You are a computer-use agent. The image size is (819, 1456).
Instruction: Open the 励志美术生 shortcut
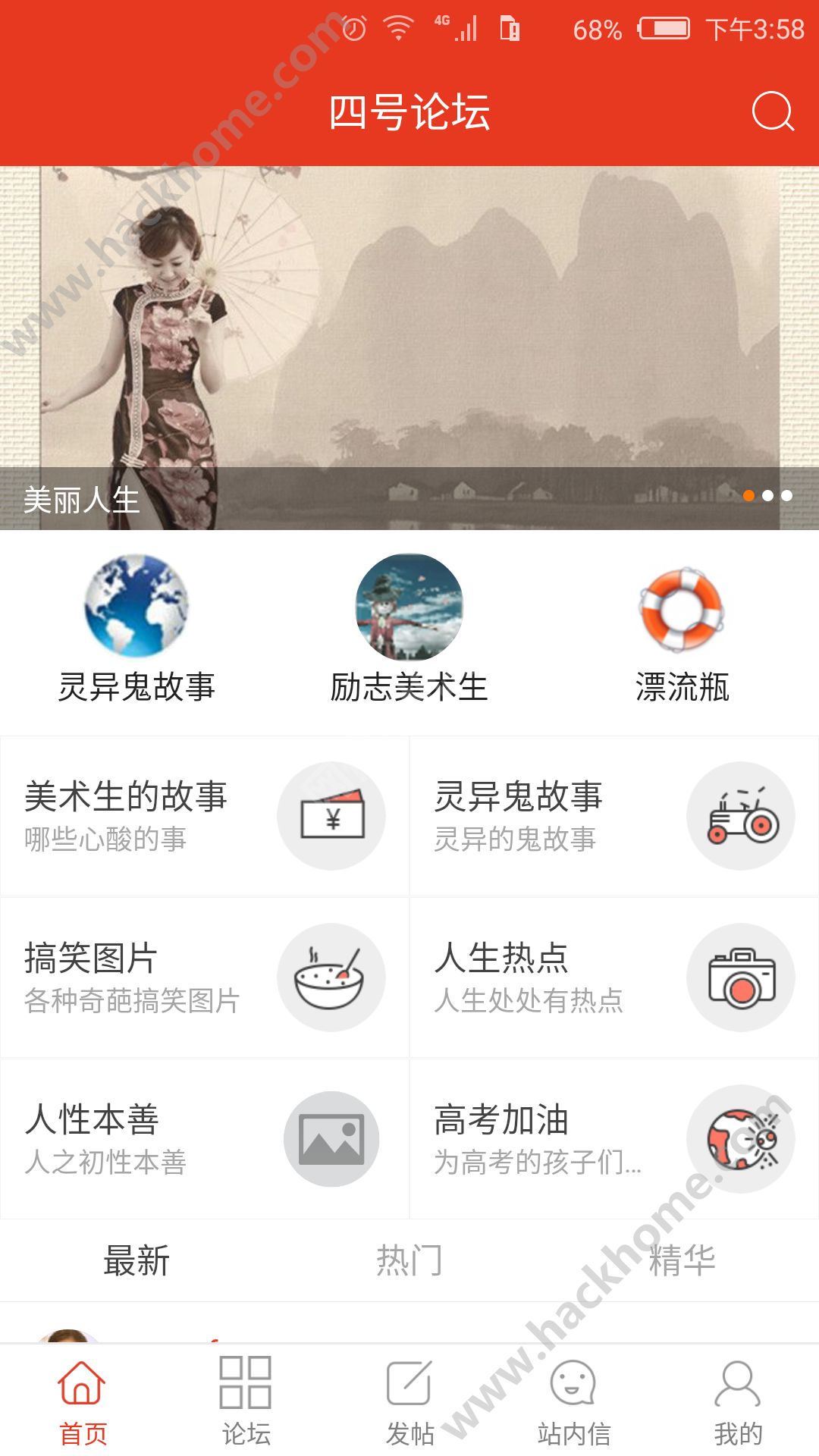409,629
